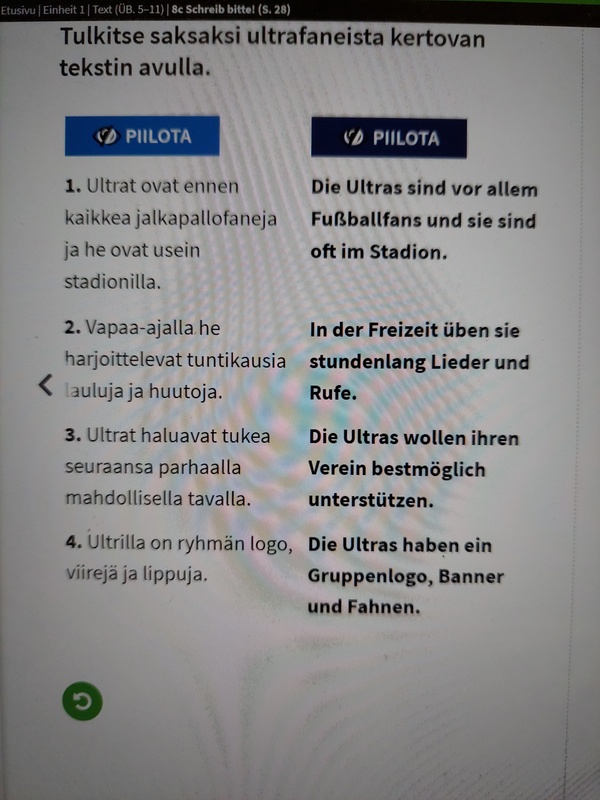Viewport: 600px width, 800px height.
Task: Open the Text (ÜB. 5–11) breadcrumb
Action: pos(128,10)
